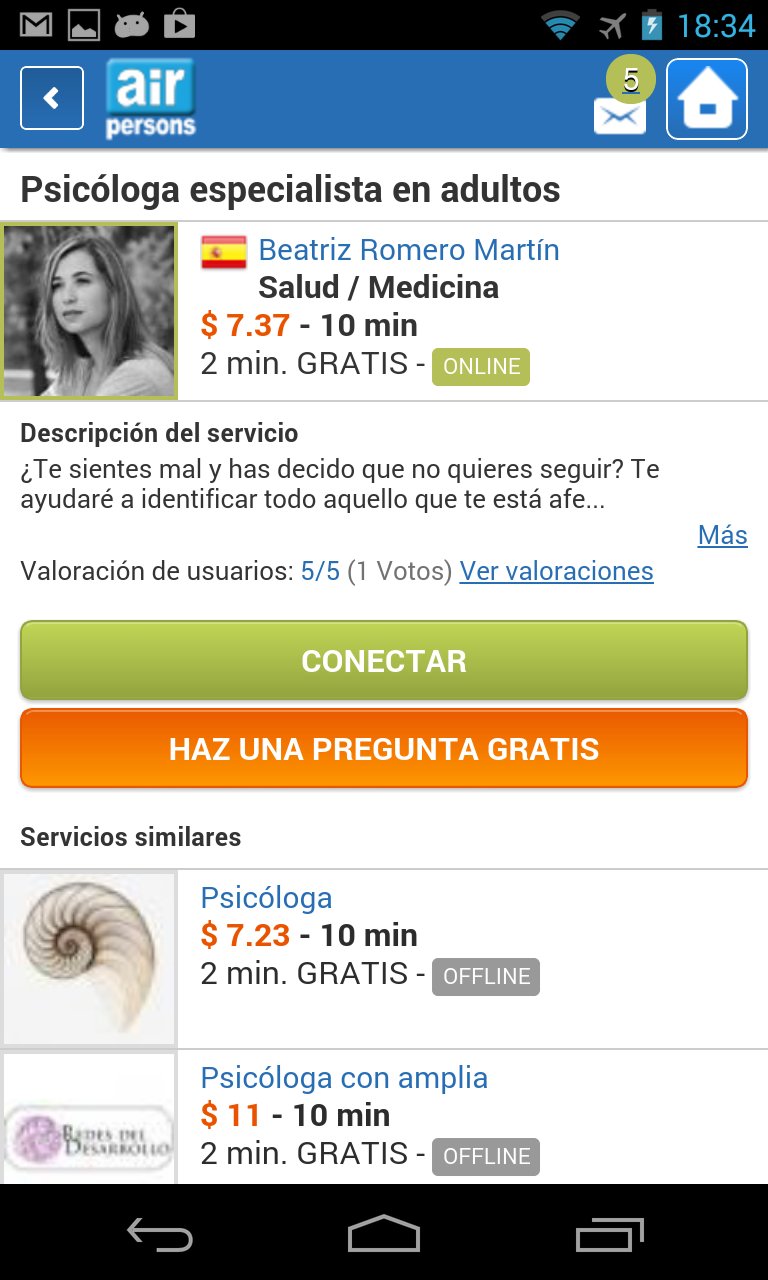The width and height of the screenshot is (768, 1280).
Task: Expand the description with Más
Action: [x=722, y=535]
